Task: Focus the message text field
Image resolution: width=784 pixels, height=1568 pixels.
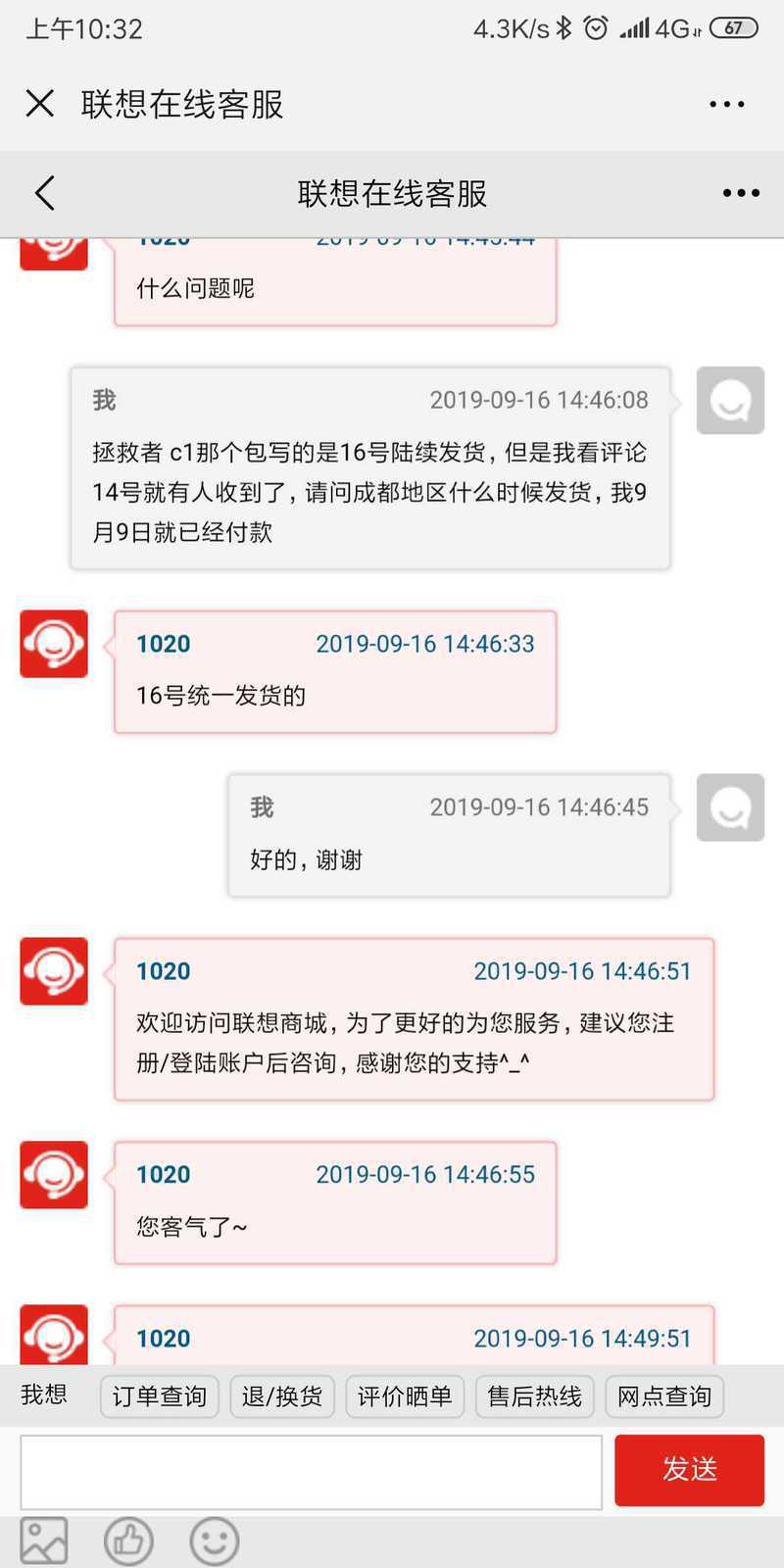Action: 312,1472
